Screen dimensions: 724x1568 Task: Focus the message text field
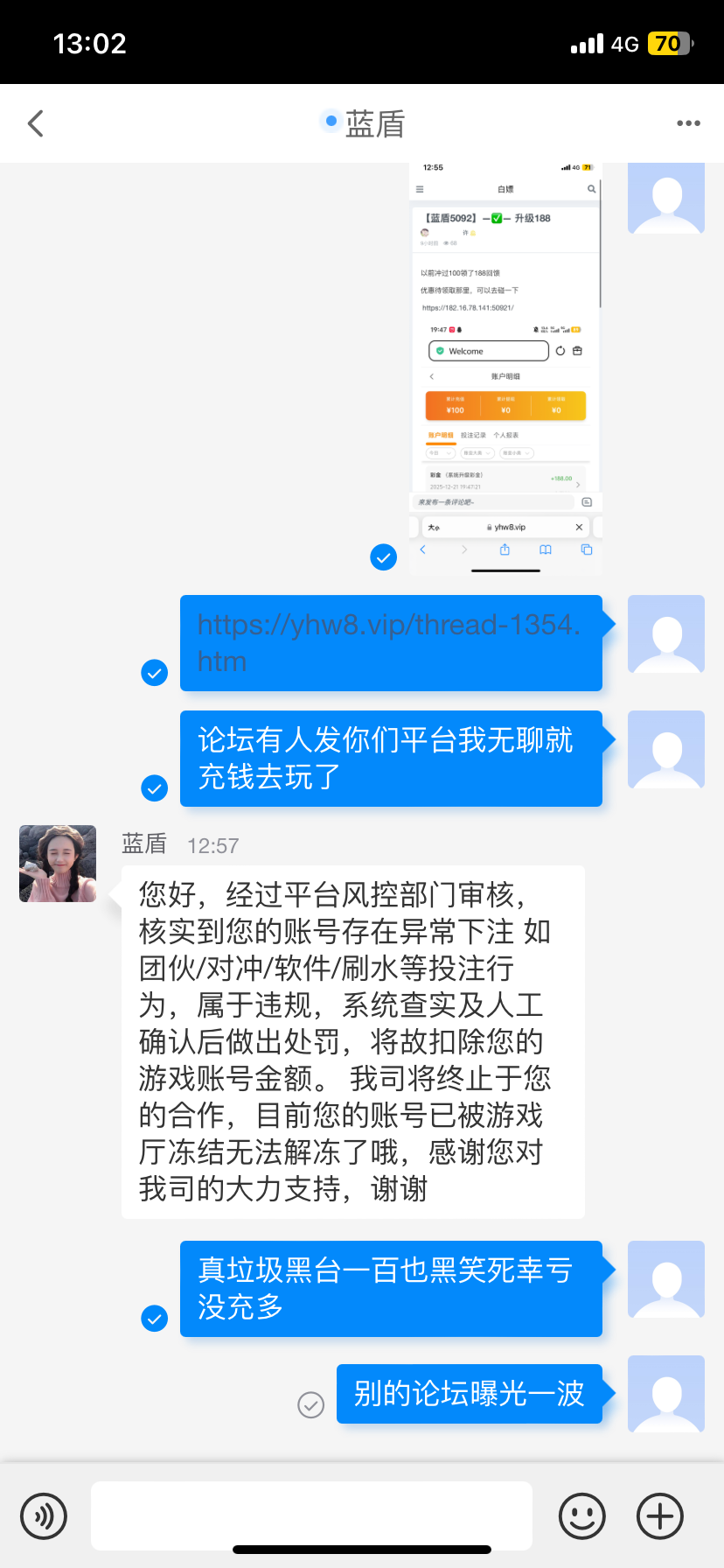(x=311, y=1515)
